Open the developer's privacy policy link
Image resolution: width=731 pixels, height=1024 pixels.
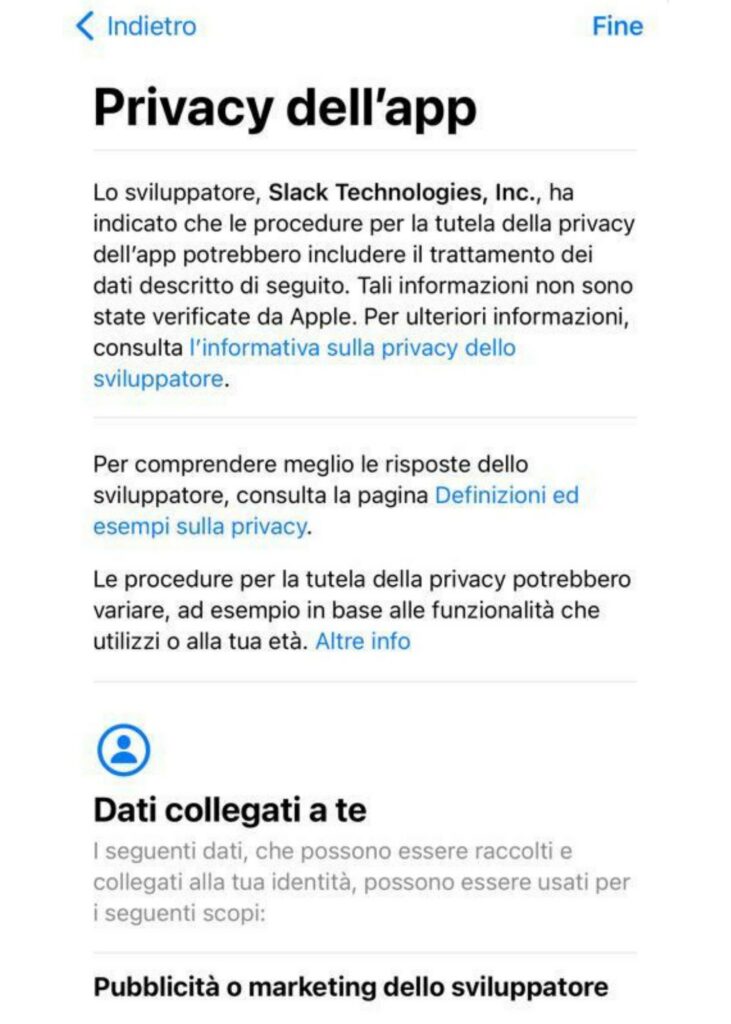coord(352,349)
